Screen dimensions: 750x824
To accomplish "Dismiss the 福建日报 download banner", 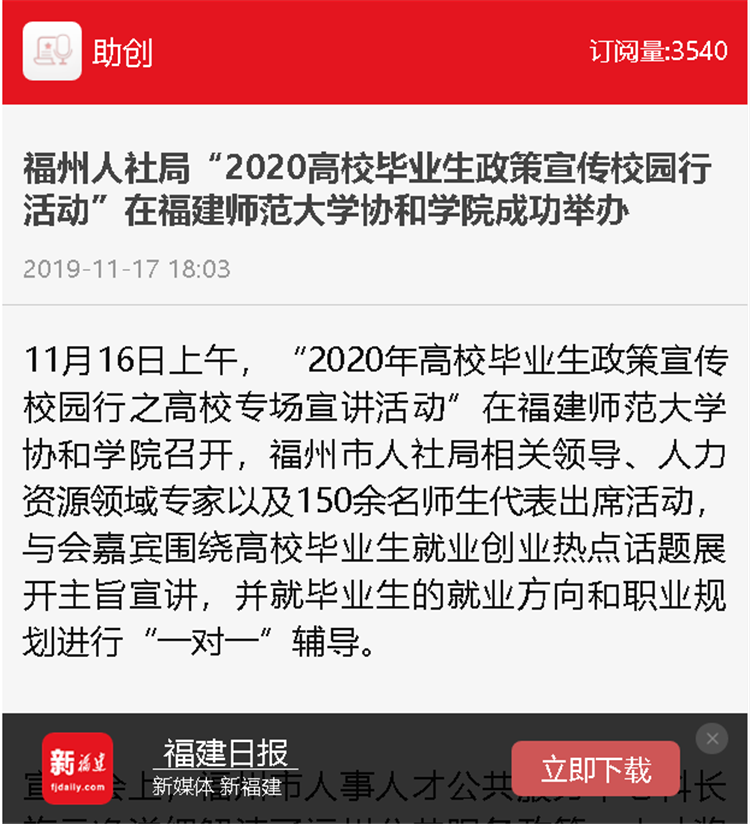I will (x=712, y=739).
